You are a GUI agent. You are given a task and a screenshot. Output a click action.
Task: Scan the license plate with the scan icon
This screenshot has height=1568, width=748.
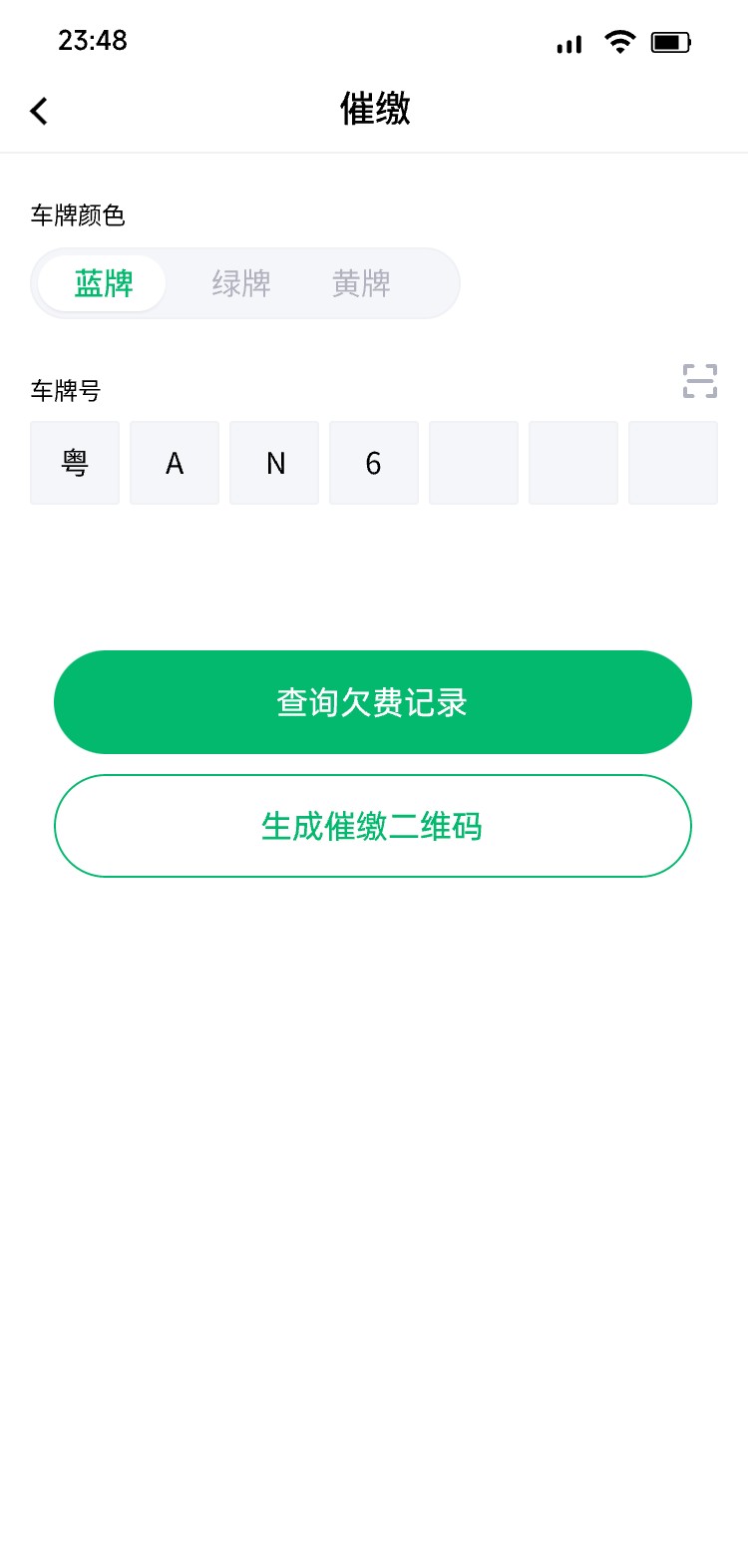coord(700,381)
